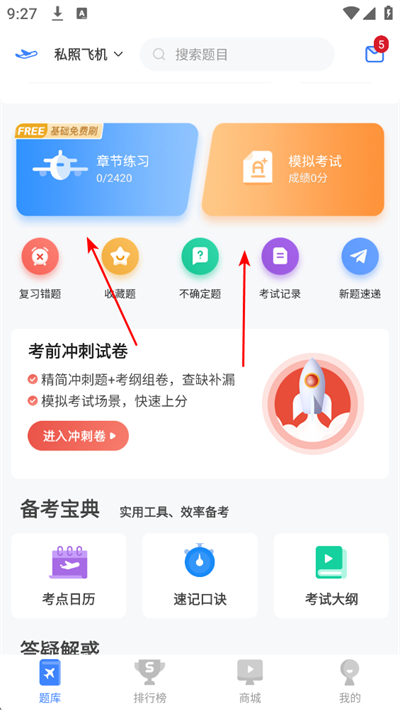Tap the 搜索题目 search box

pos(237,55)
